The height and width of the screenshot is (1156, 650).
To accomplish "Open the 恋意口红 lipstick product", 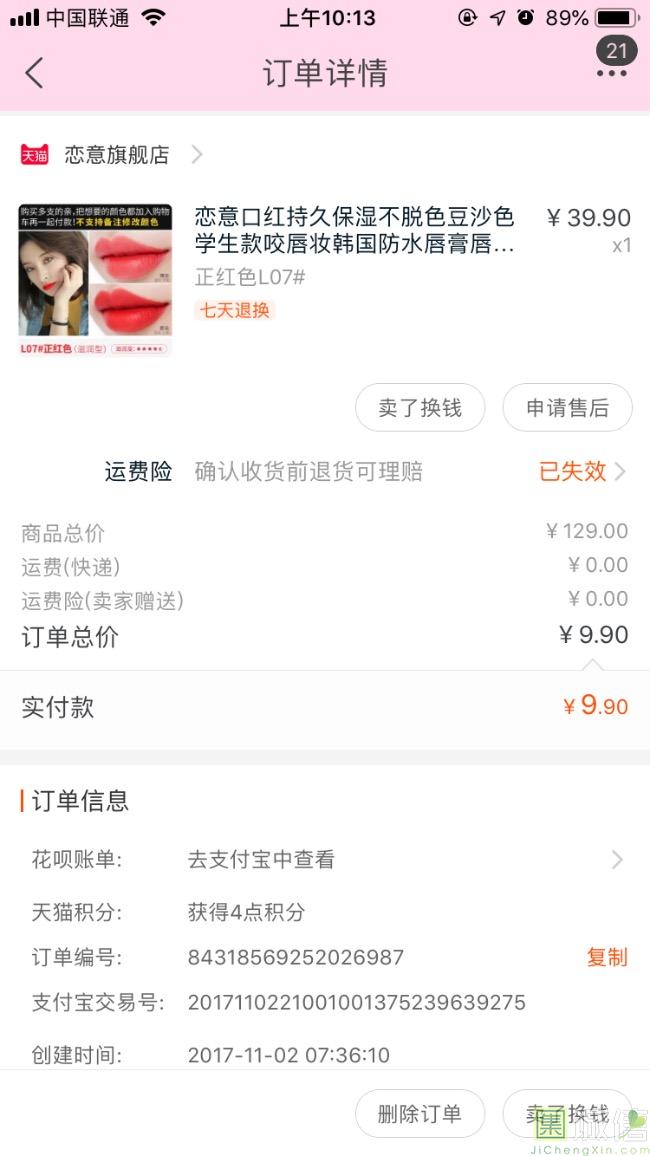I will click(x=354, y=230).
